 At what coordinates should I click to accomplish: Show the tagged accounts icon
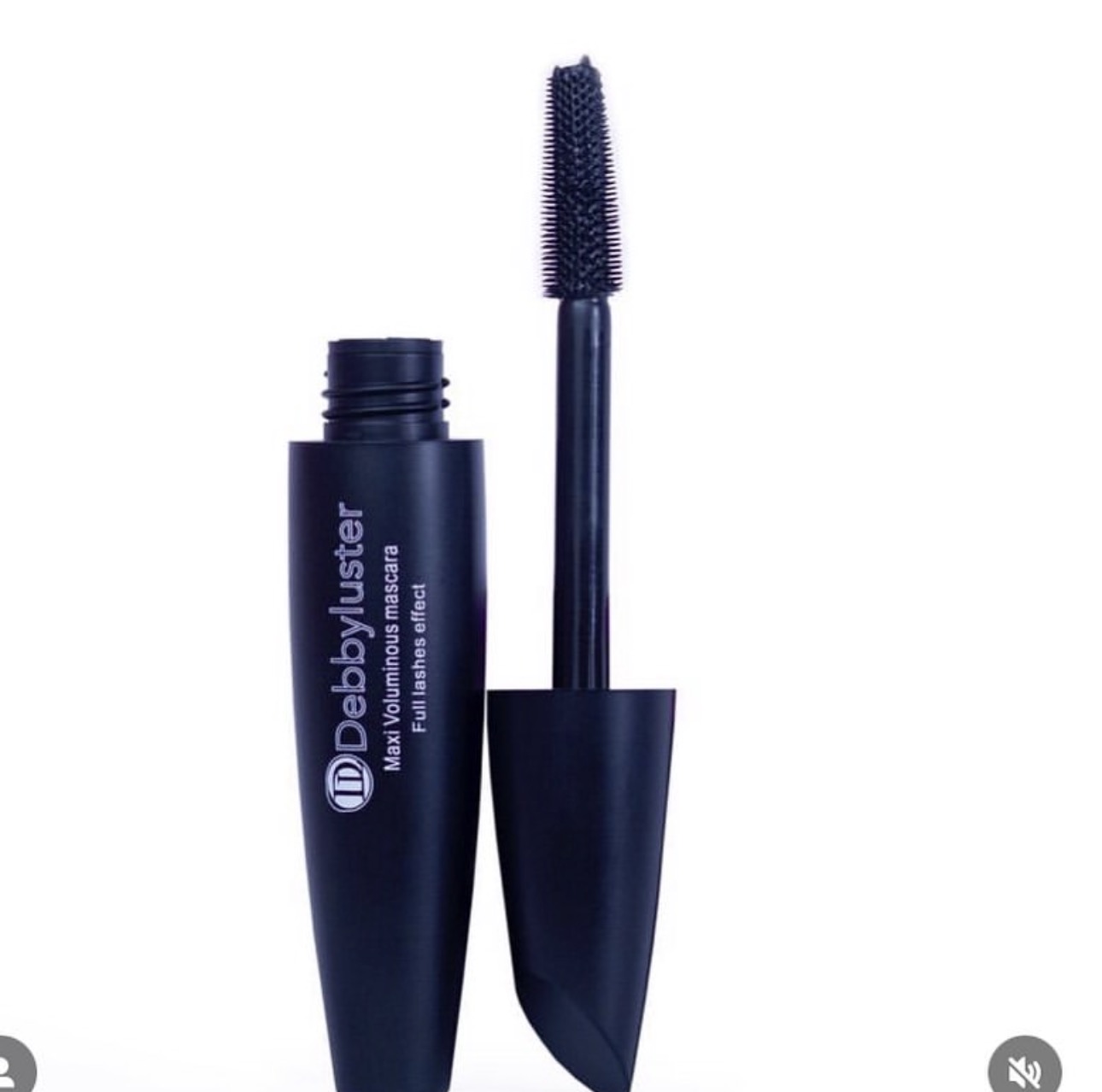[10, 1070]
